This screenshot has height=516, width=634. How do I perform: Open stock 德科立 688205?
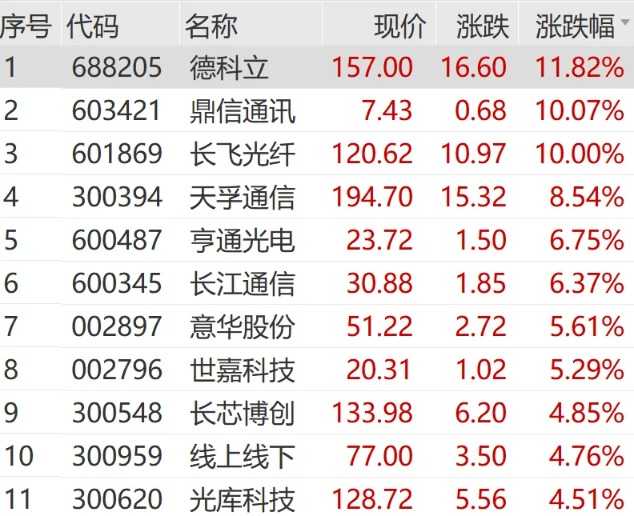(229, 68)
